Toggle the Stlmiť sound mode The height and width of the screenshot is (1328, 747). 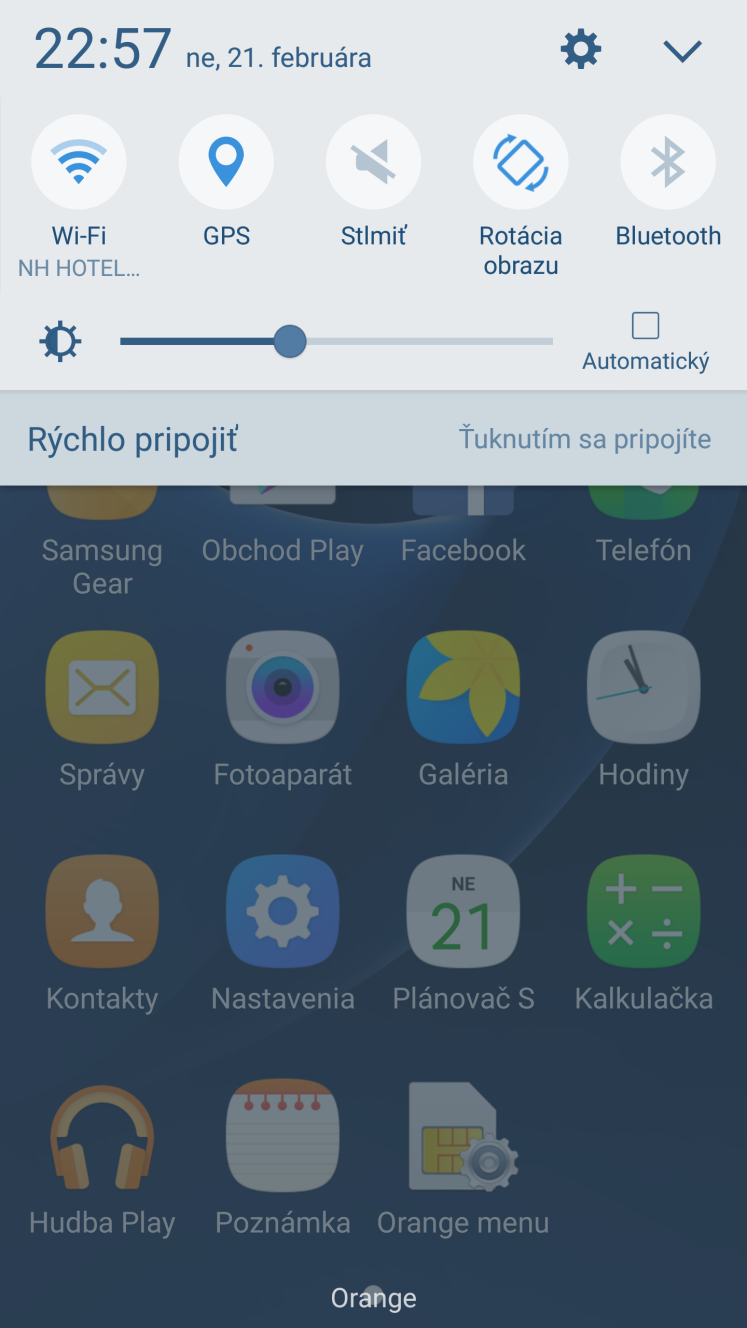(374, 161)
